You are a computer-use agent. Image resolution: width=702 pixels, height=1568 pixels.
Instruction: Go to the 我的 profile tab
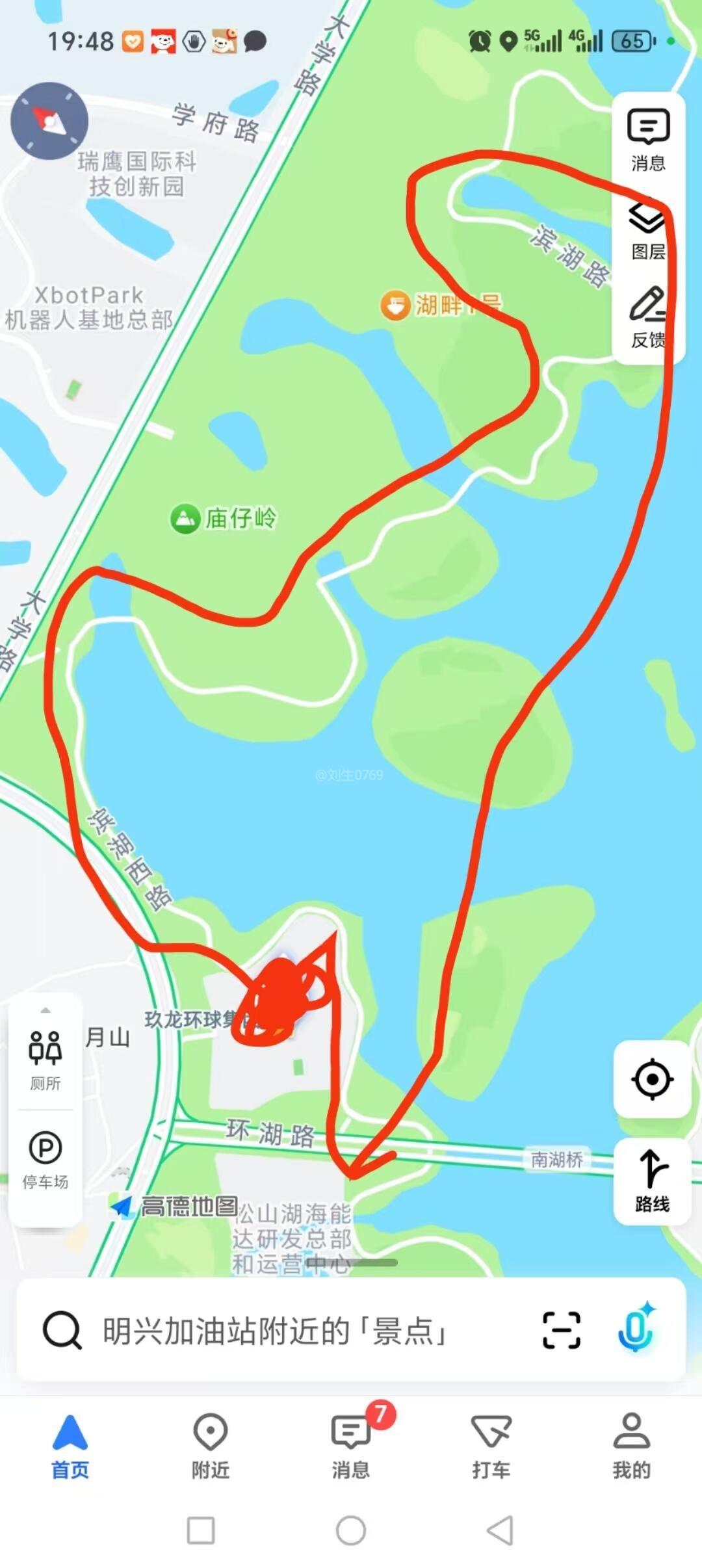pos(631,1444)
